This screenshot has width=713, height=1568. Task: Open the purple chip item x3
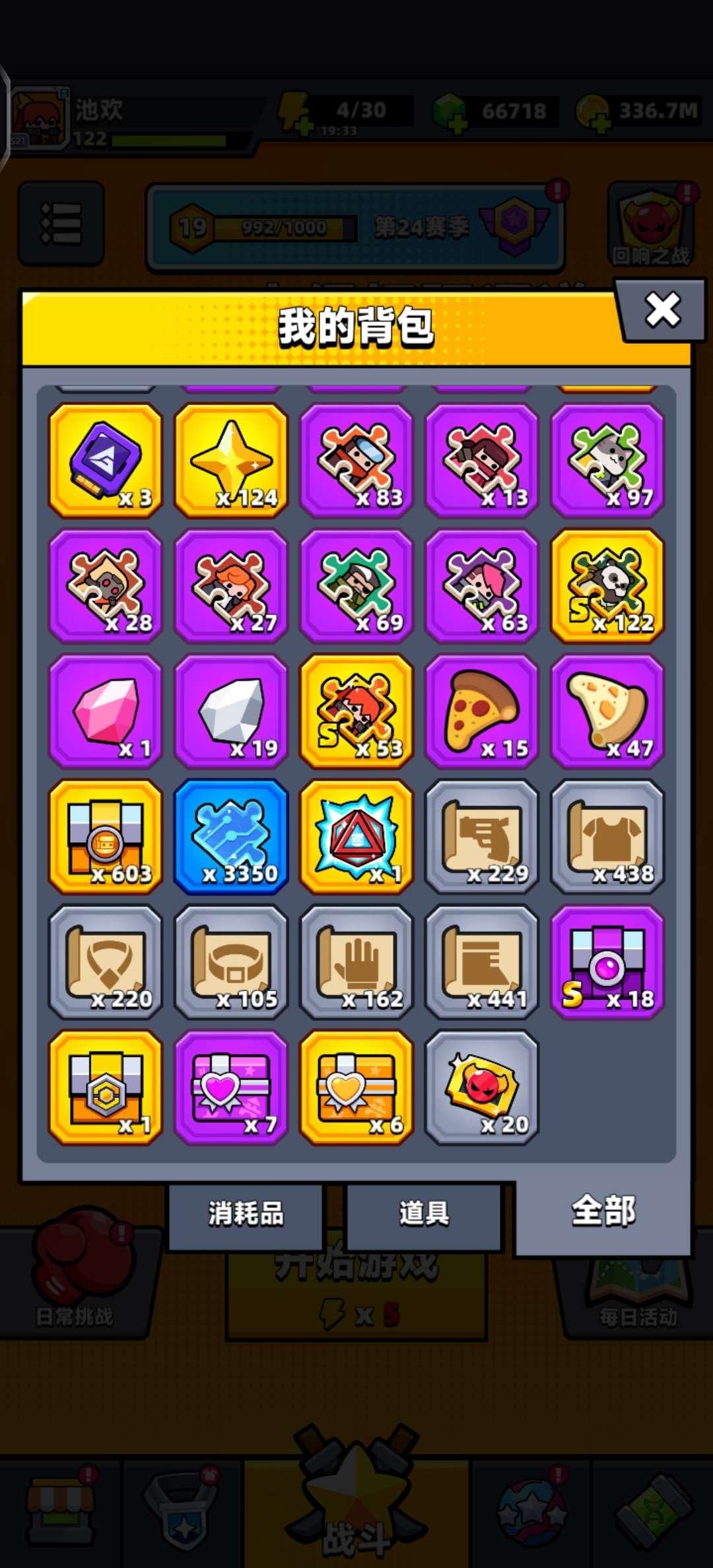click(106, 461)
